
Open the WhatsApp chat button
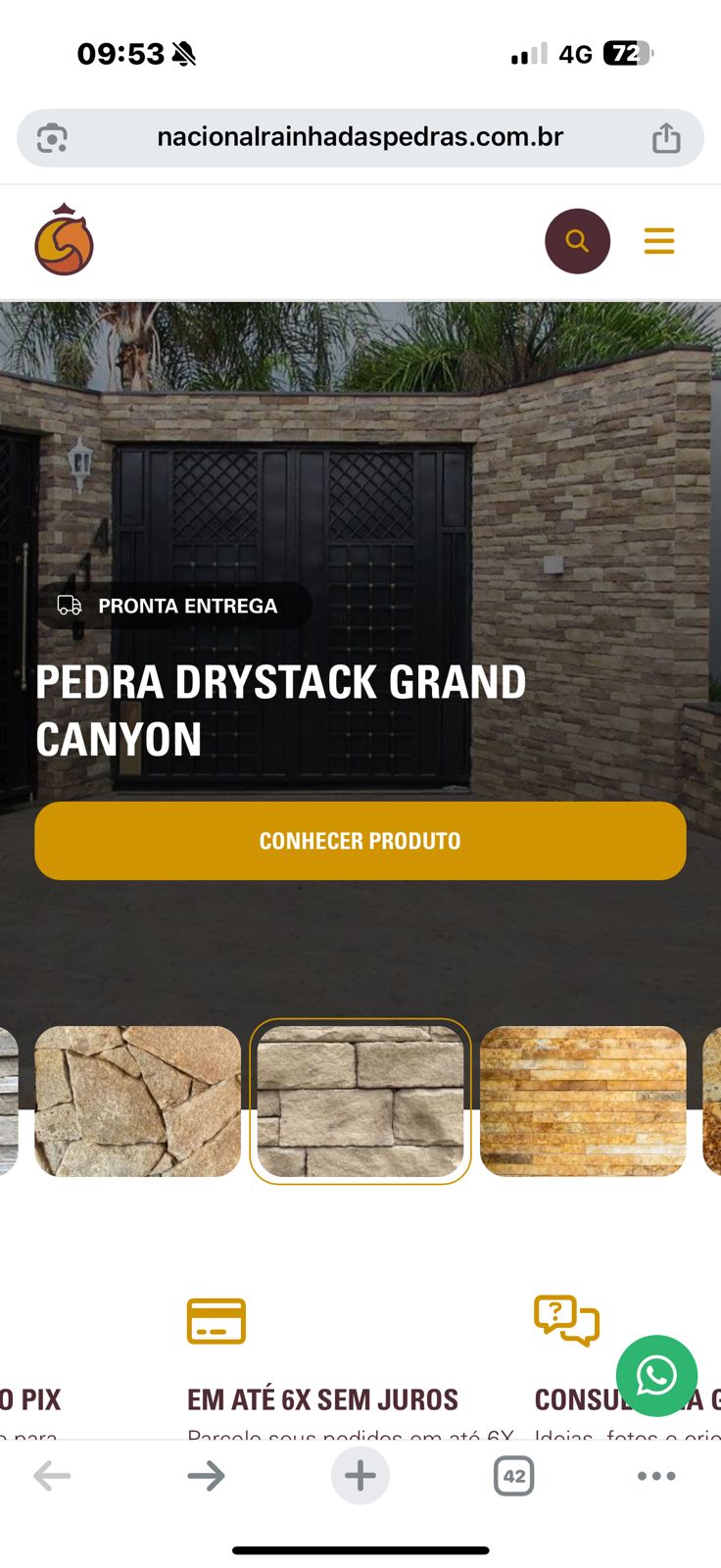pyautogui.click(x=656, y=1375)
